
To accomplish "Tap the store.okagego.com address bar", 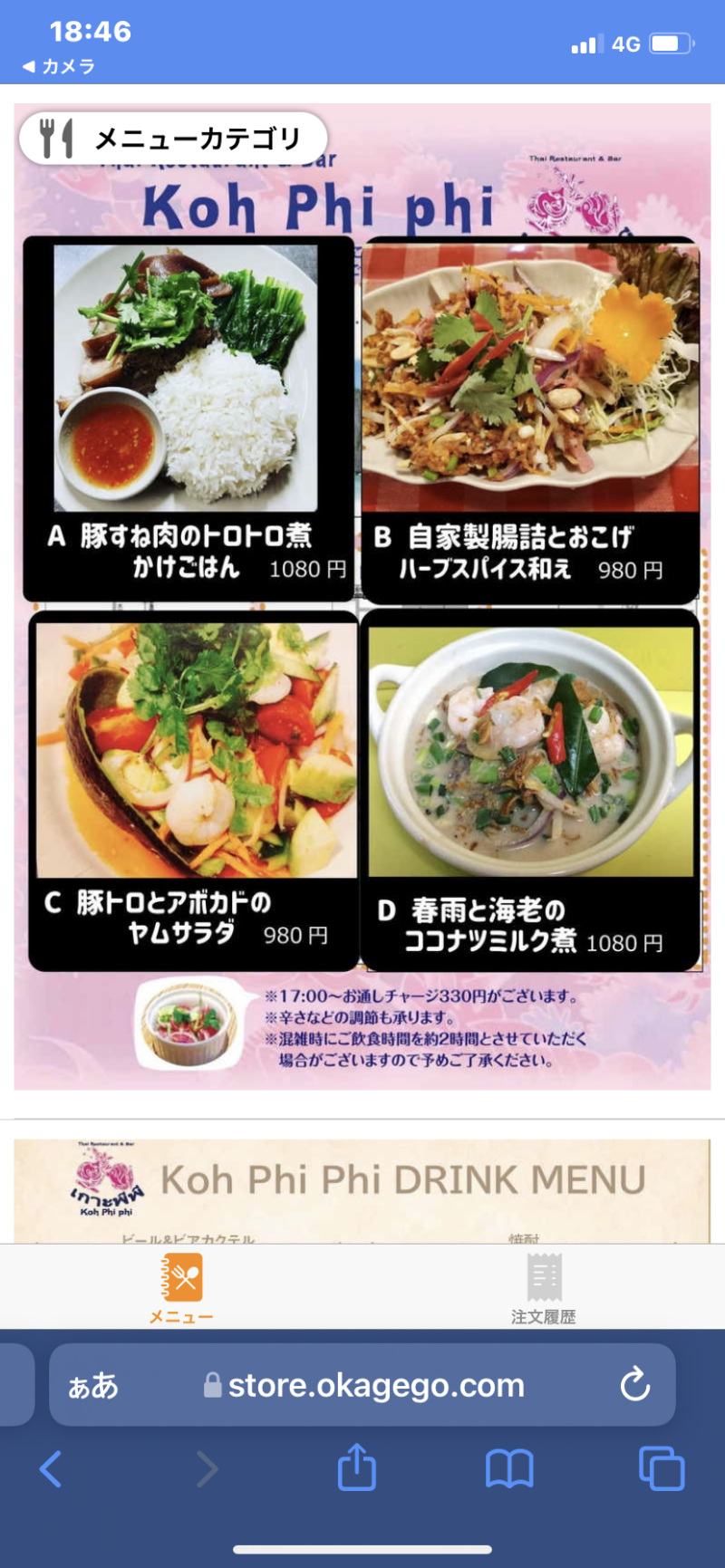I will [362, 1384].
